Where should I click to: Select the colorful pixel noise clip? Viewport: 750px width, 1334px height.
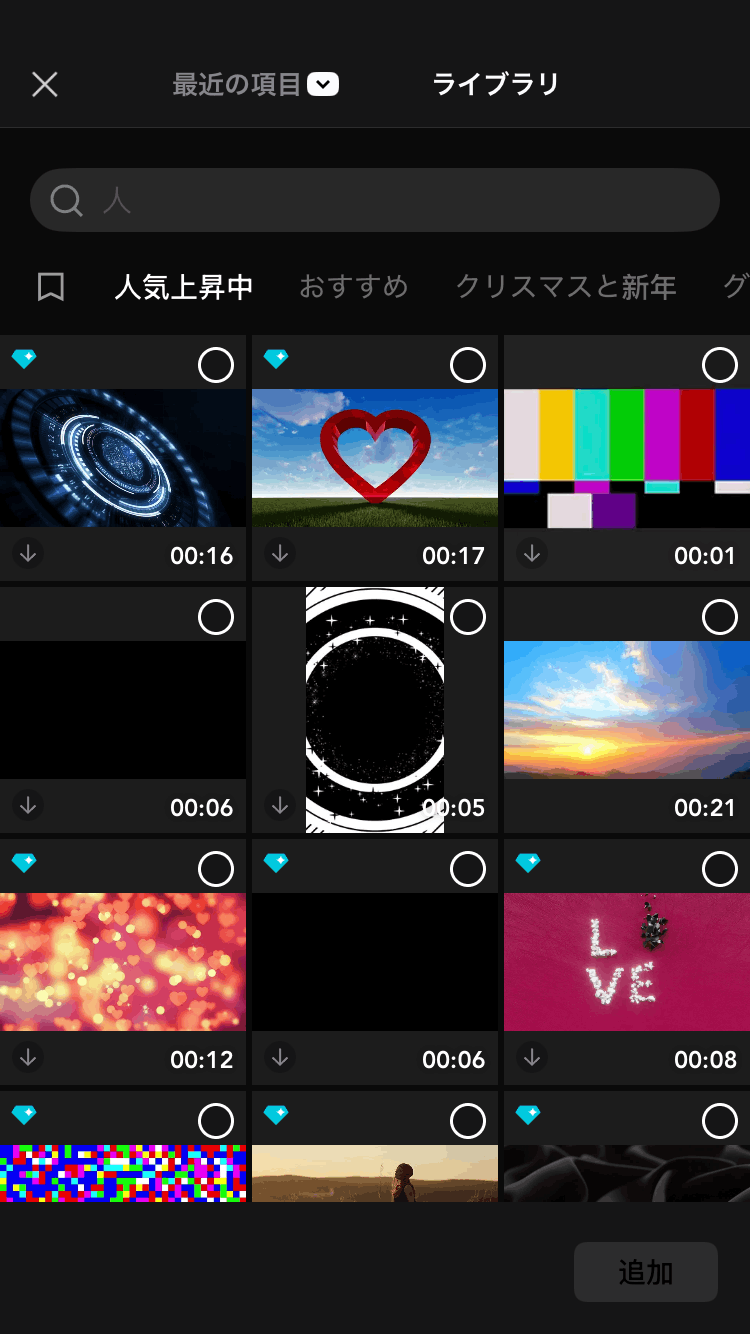(x=216, y=1122)
